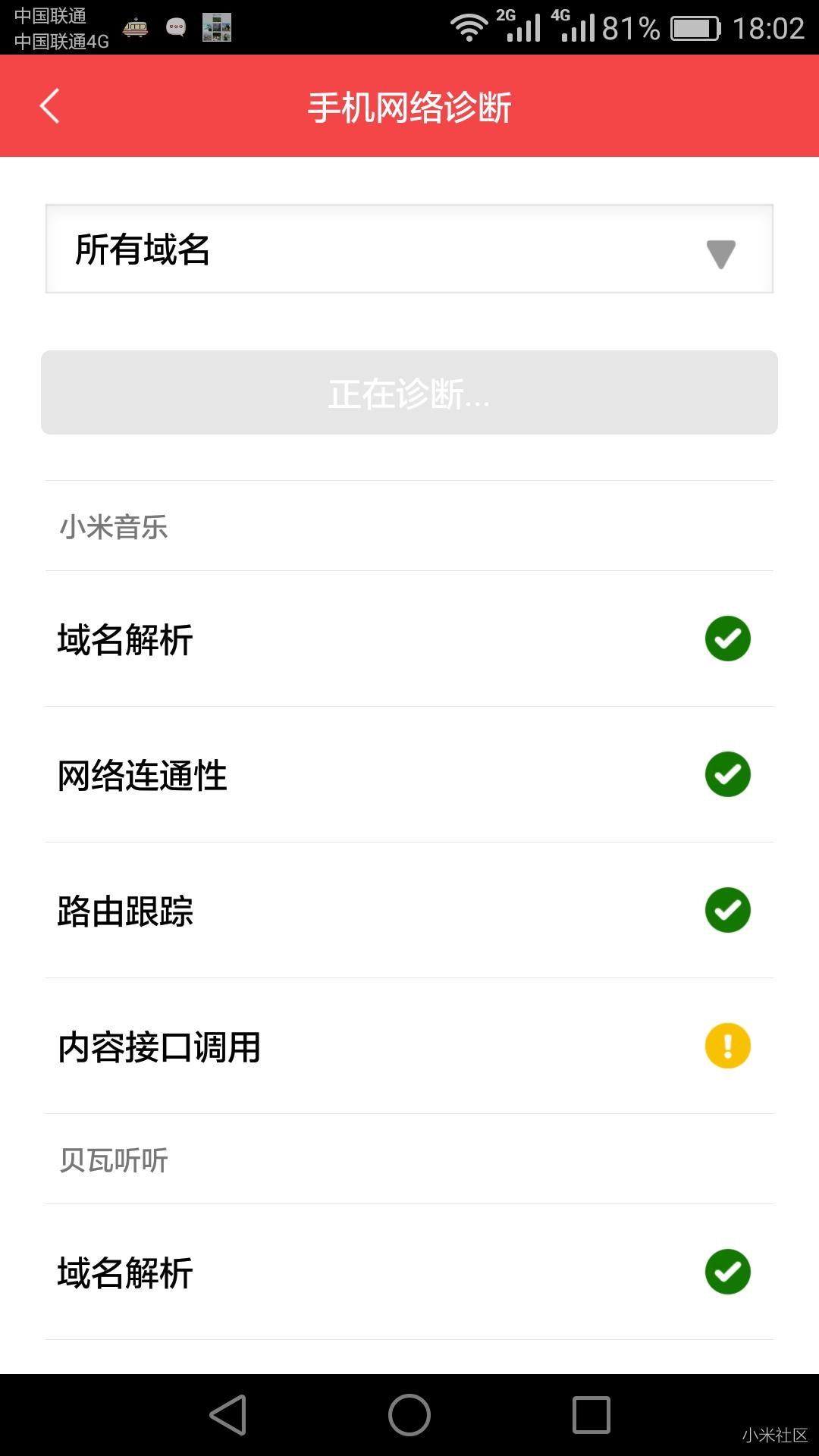Viewport: 819px width, 1456px height.
Task: Tap the signal strength bars in the status bar
Action: pyautogui.click(x=519, y=25)
